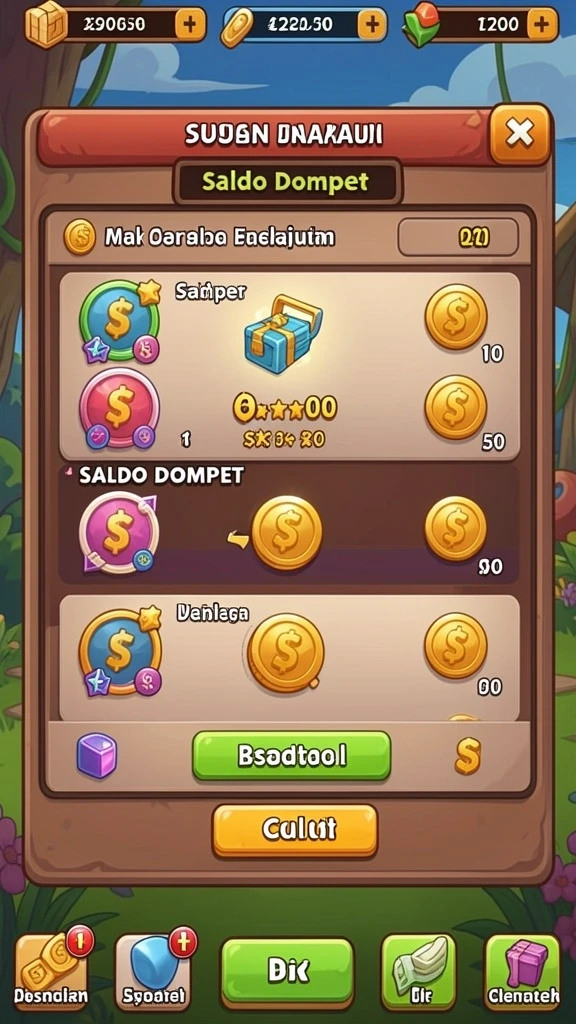Select the highlighted SALDO DOMPET row
Viewport: 576px width, 1024px height.
tap(289, 524)
